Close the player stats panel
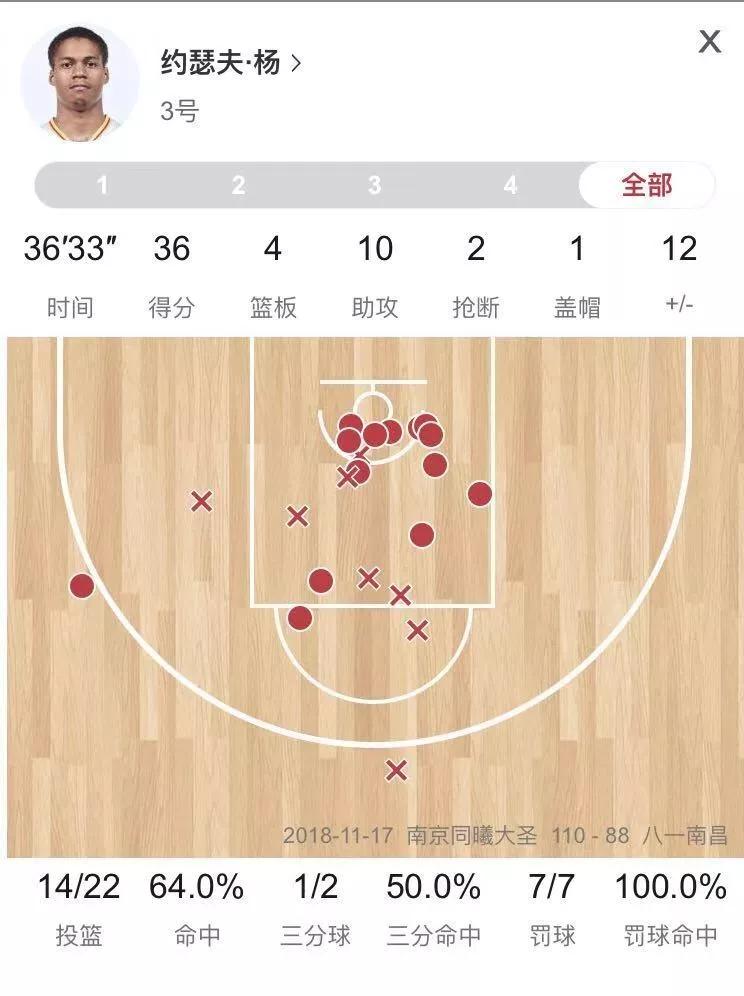 (x=709, y=42)
